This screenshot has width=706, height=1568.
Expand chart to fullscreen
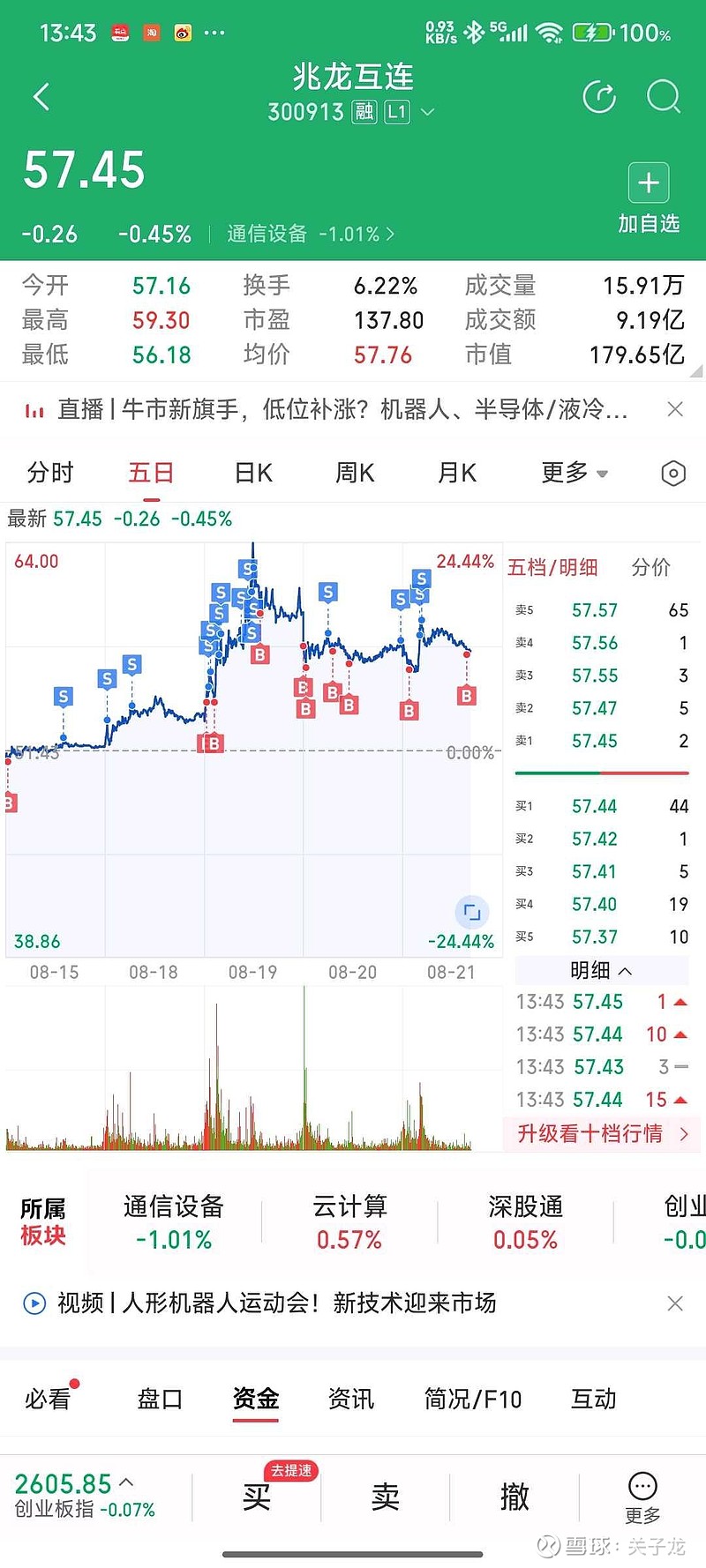coord(472,912)
